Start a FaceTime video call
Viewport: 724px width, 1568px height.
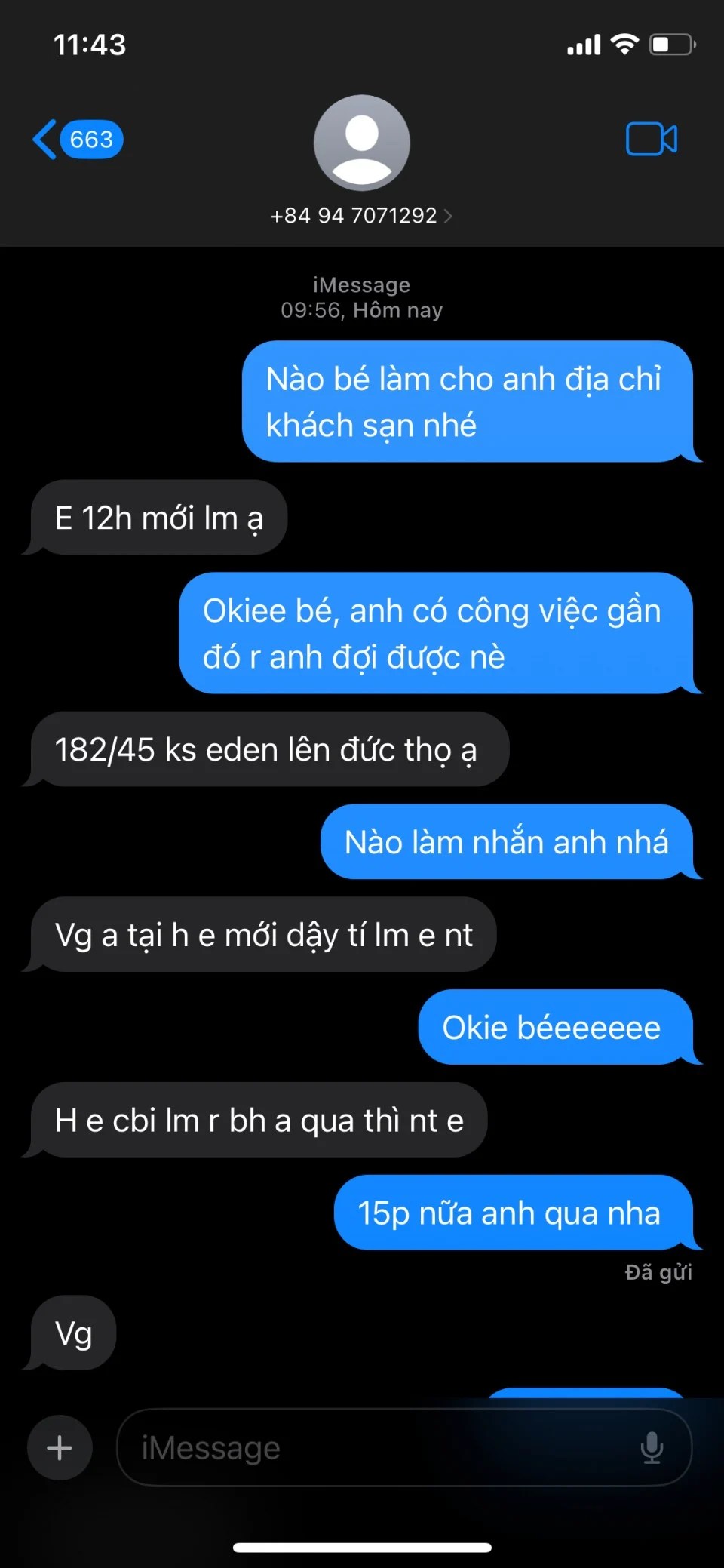click(x=652, y=140)
